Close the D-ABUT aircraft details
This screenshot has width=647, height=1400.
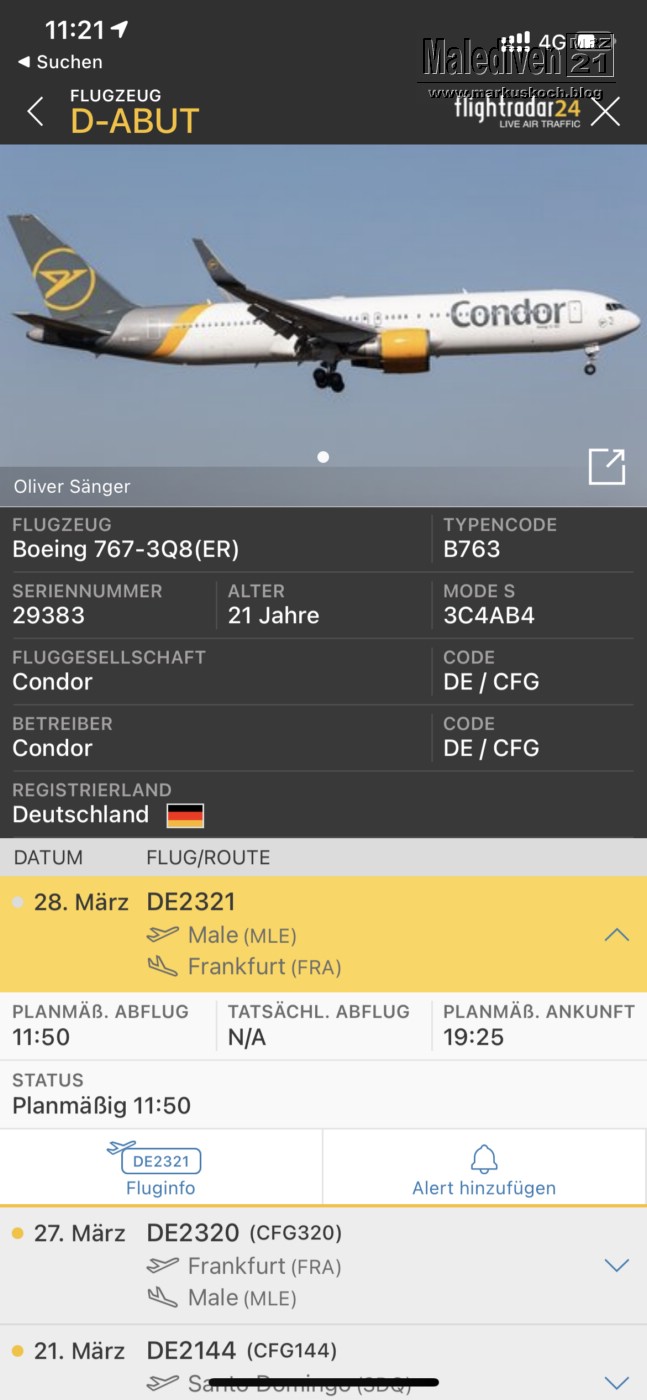[x=605, y=111]
